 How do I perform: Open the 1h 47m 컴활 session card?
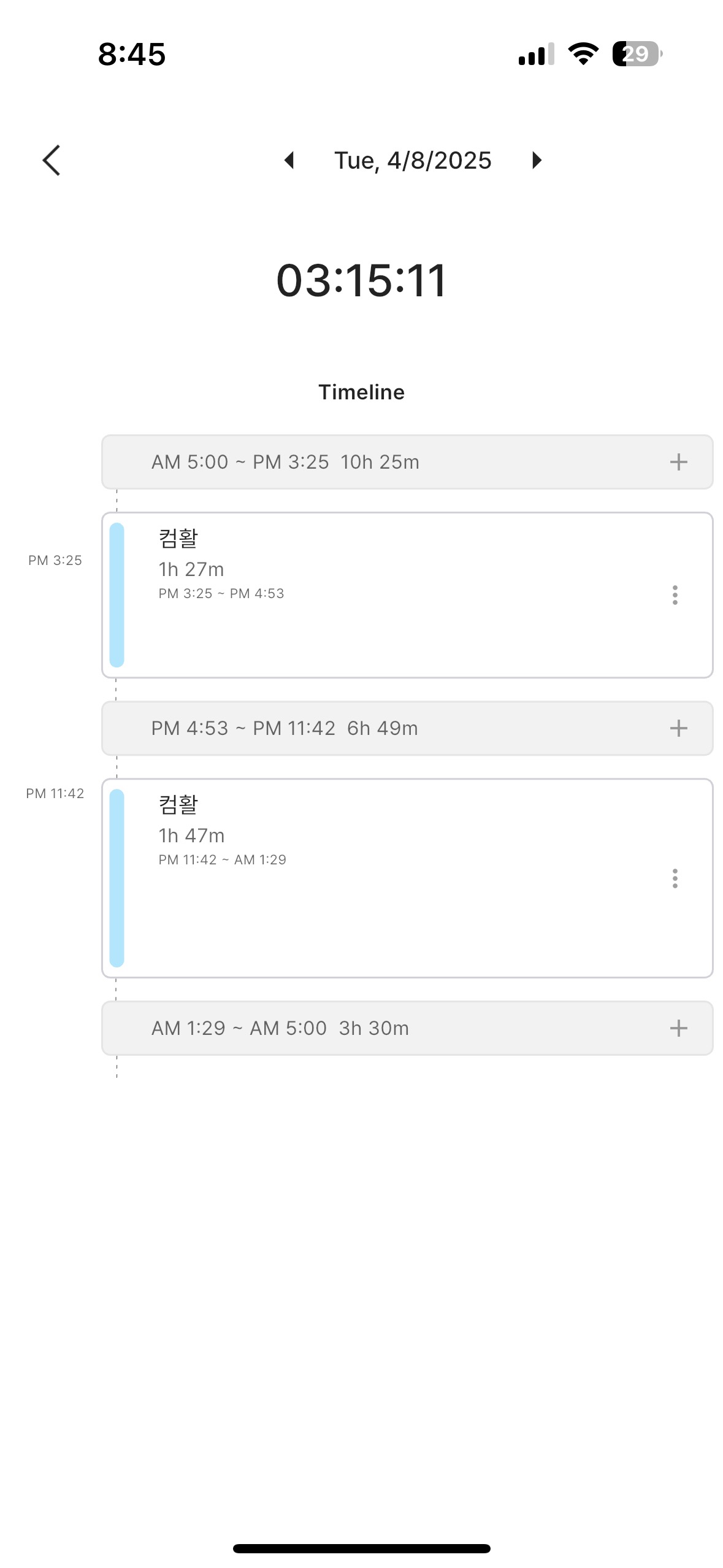407,878
